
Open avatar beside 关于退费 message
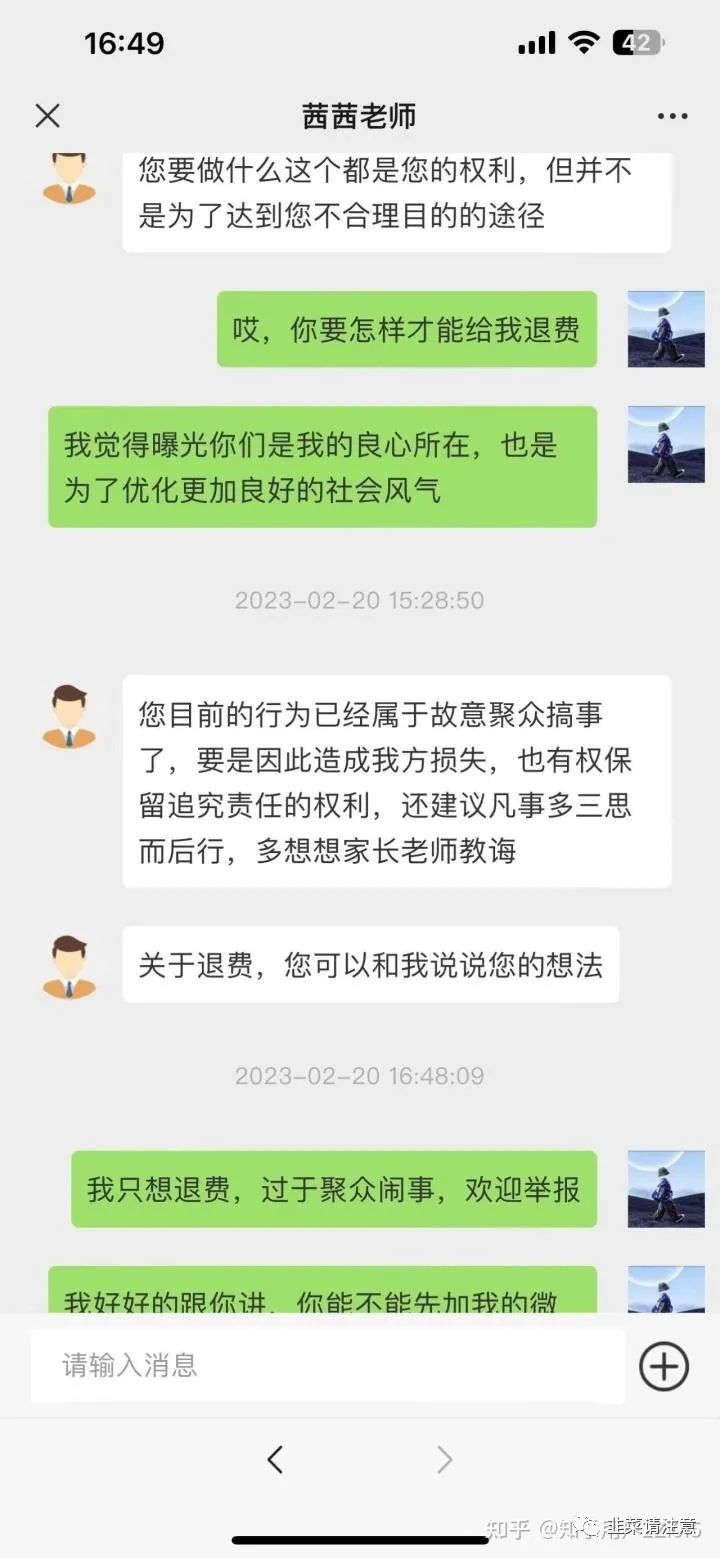click(x=69, y=967)
